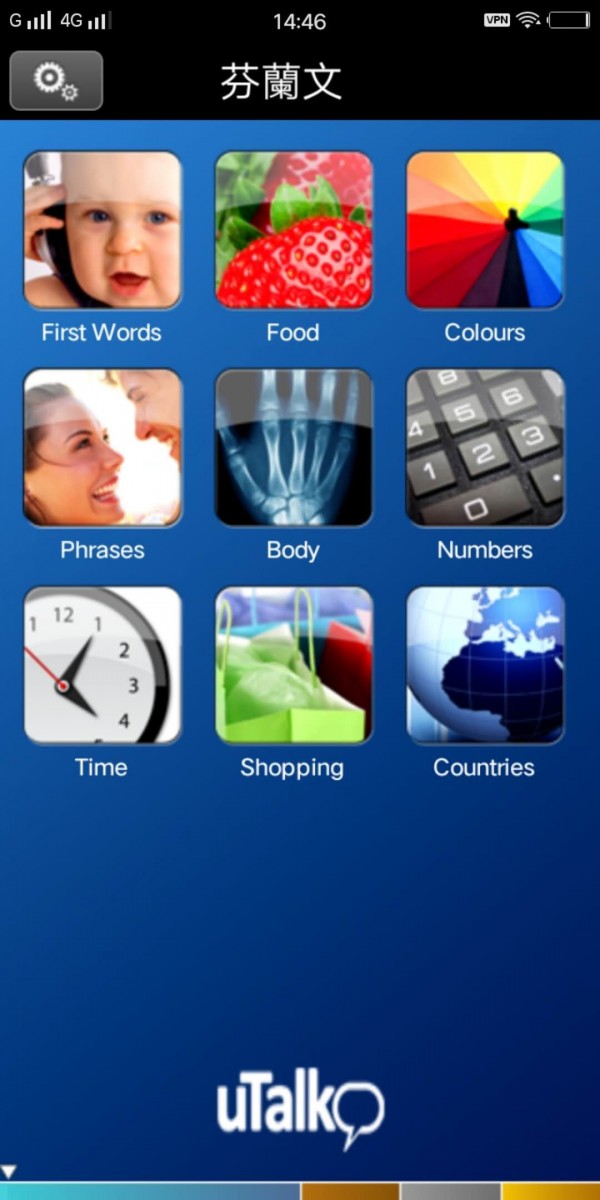Open the settings gear button

(x=56, y=81)
